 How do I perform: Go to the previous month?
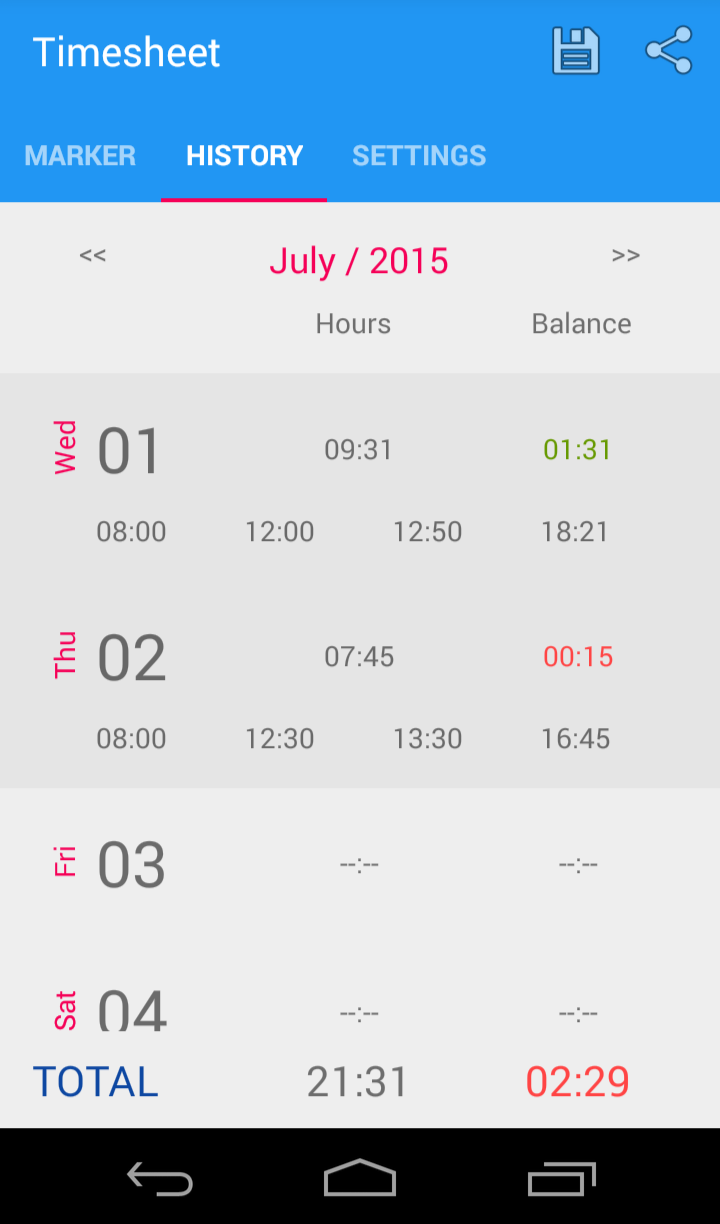click(x=93, y=256)
